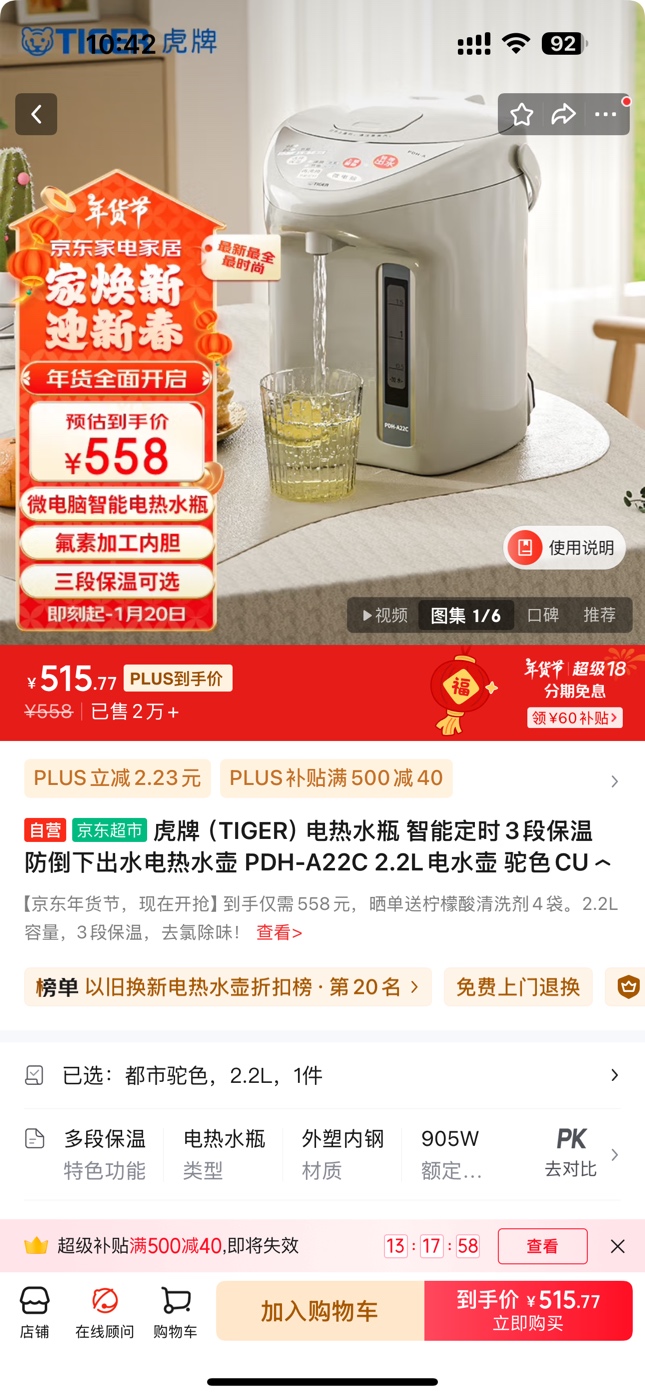Open the 使用说明 user manual button
Image resolution: width=645 pixels, height=1398 pixels.
(x=565, y=548)
